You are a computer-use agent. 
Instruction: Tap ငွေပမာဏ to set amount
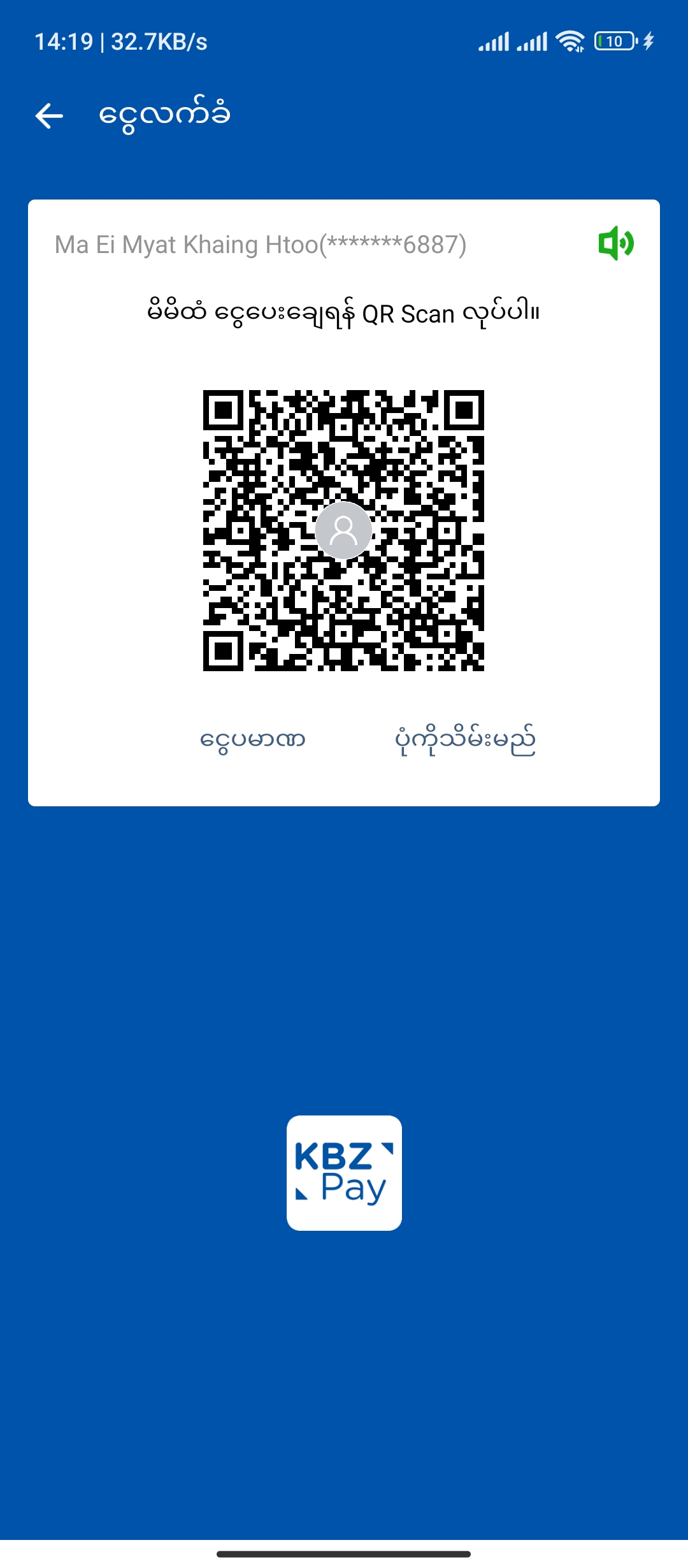pos(252,740)
